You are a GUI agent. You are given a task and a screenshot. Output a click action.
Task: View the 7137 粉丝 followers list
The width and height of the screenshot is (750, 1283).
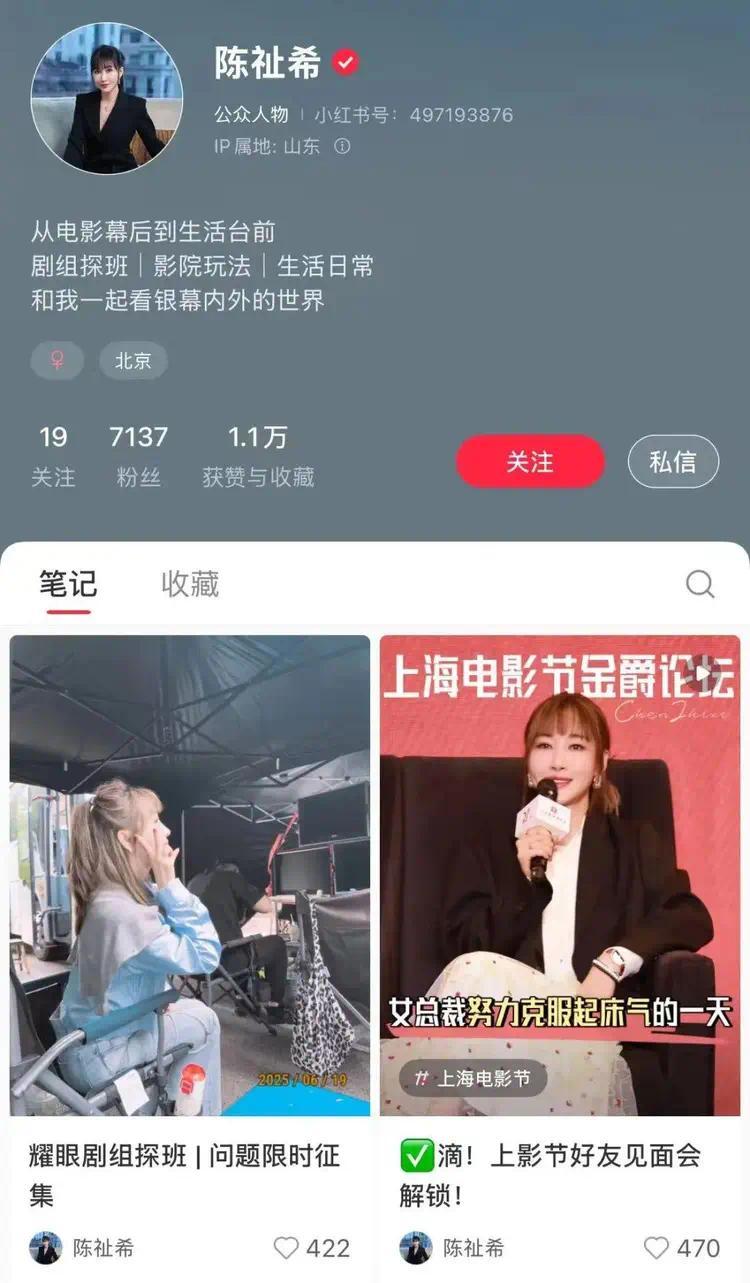[x=138, y=456]
